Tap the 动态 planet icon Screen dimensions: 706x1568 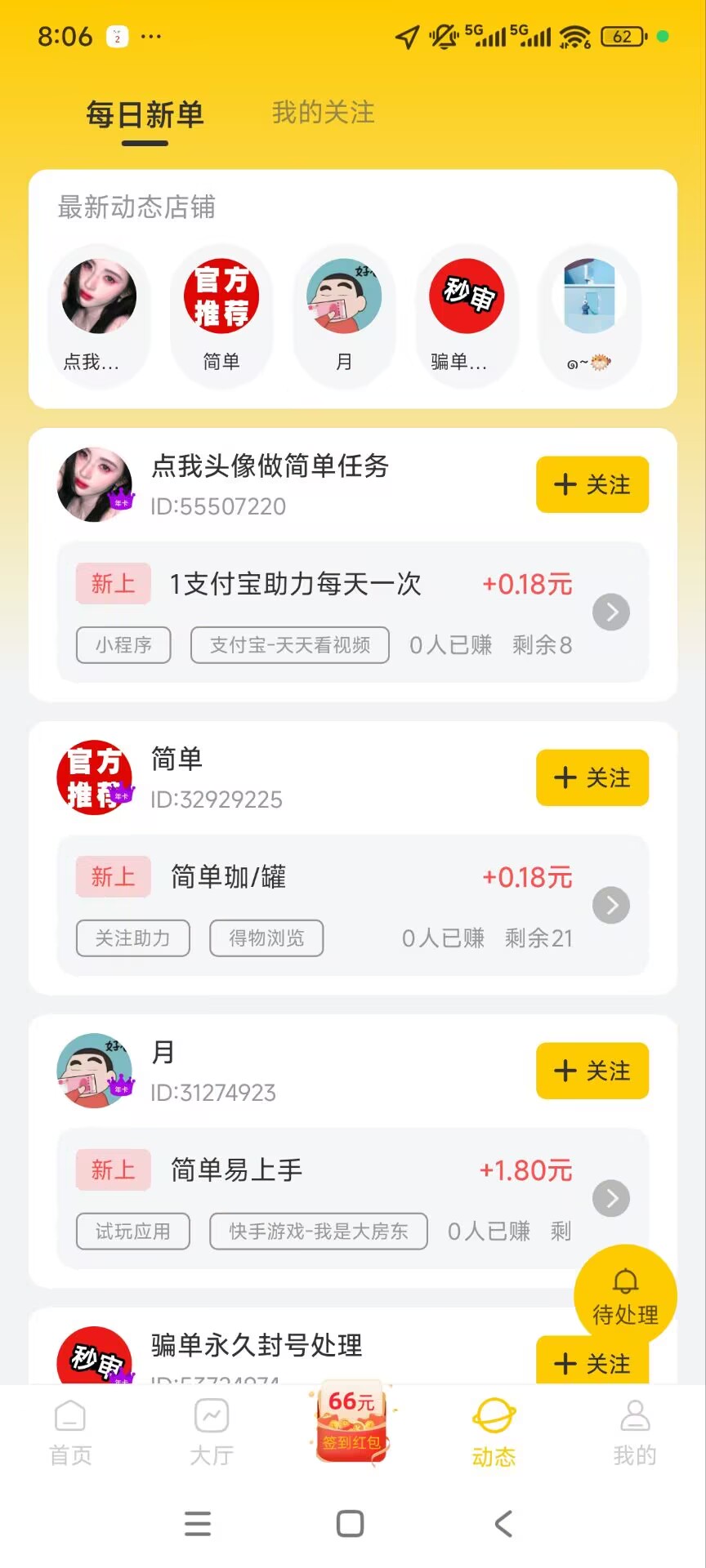click(493, 1425)
